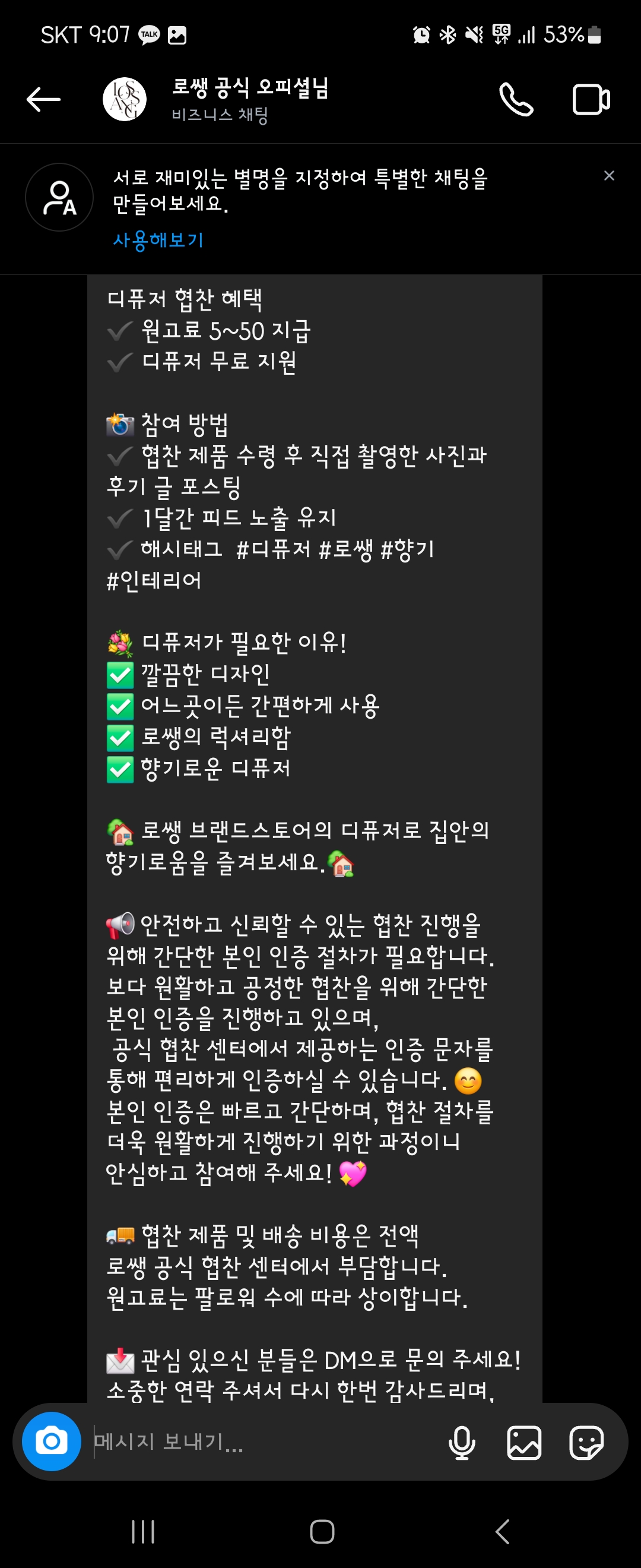Image resolution: width=641 pixels, height=1568 pixels.
Task: Open 로쌩 공식 오피셜님 profile header
Action: click(249, 99)
